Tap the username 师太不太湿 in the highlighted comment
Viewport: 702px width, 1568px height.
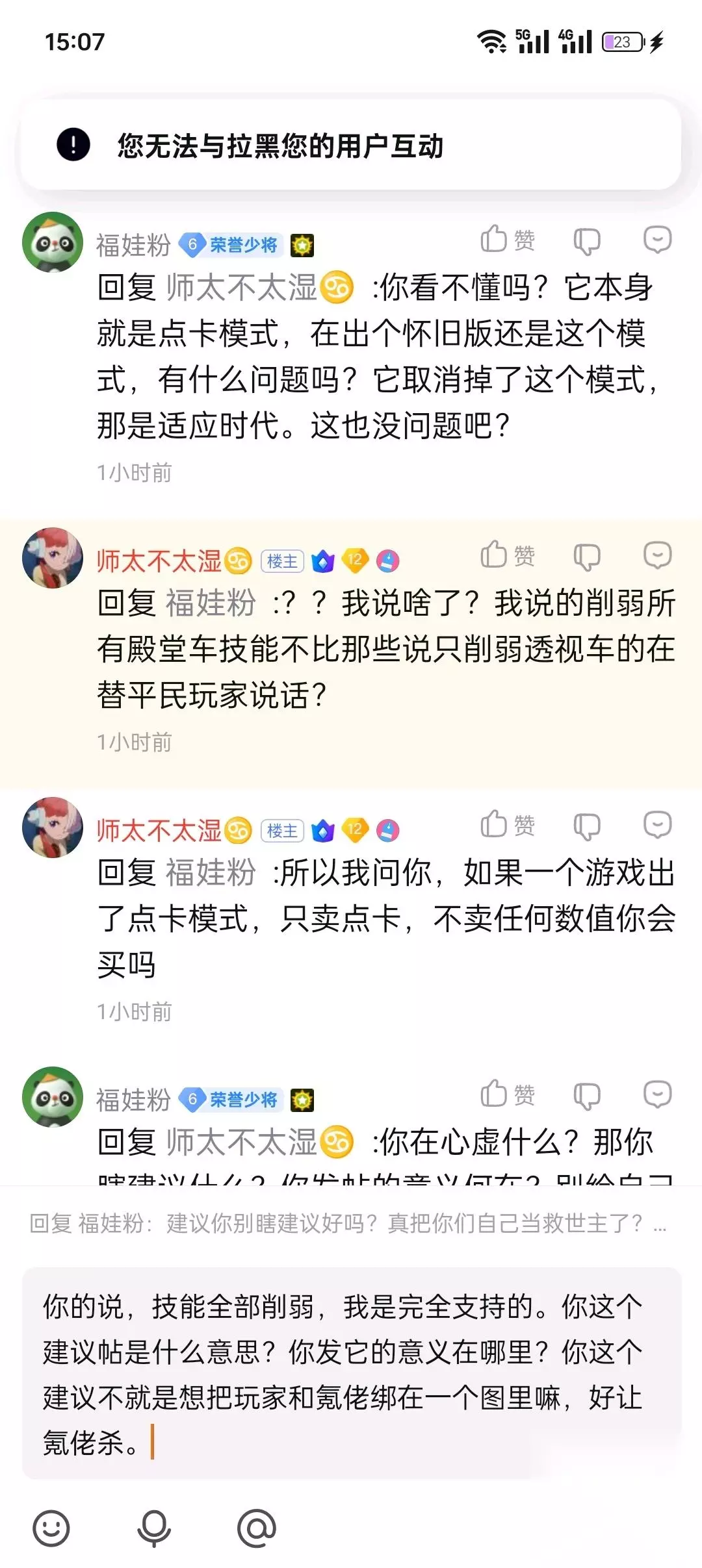[x=159, y=561]
